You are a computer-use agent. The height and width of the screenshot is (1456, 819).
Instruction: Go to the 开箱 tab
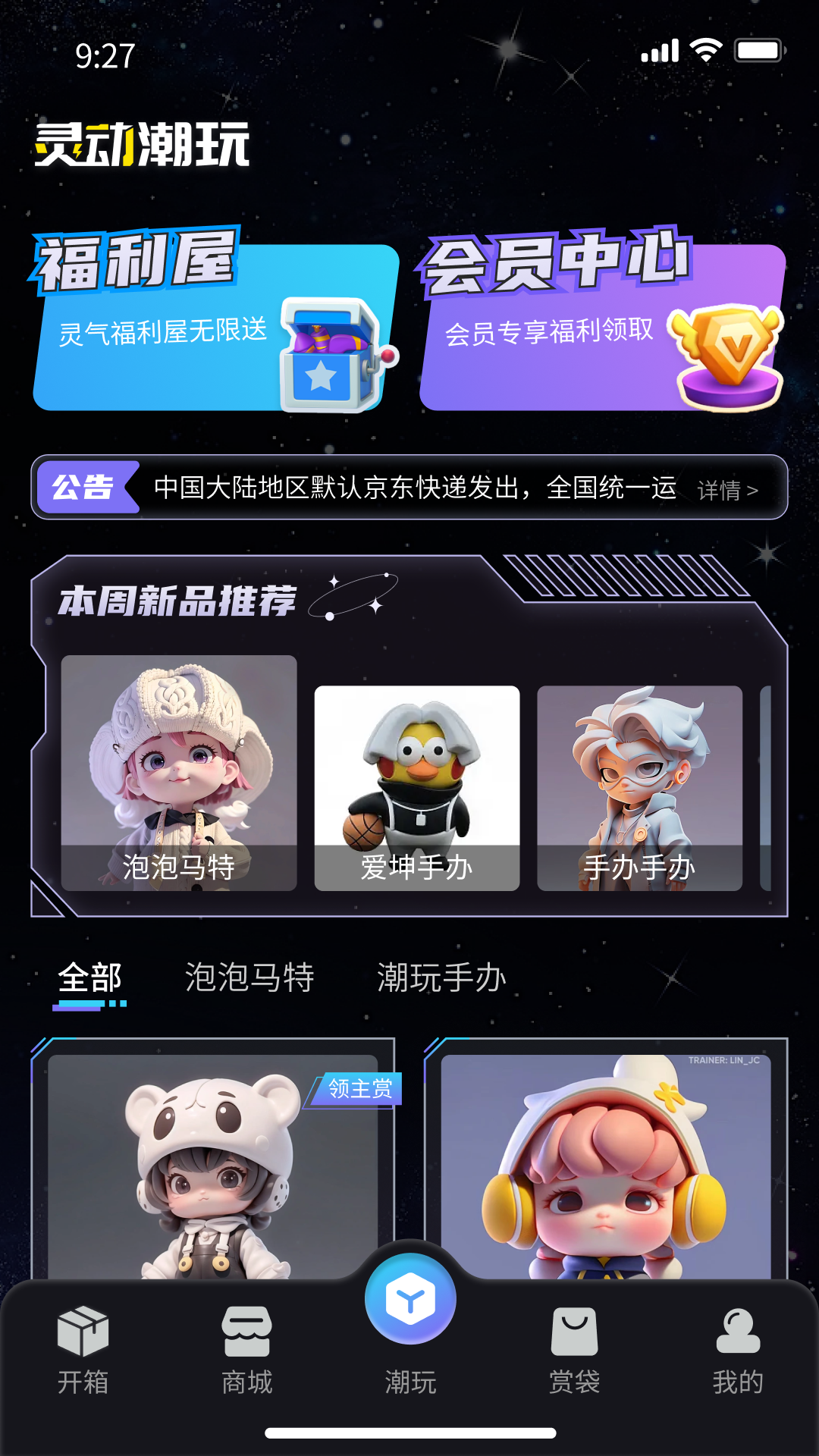83,1350
